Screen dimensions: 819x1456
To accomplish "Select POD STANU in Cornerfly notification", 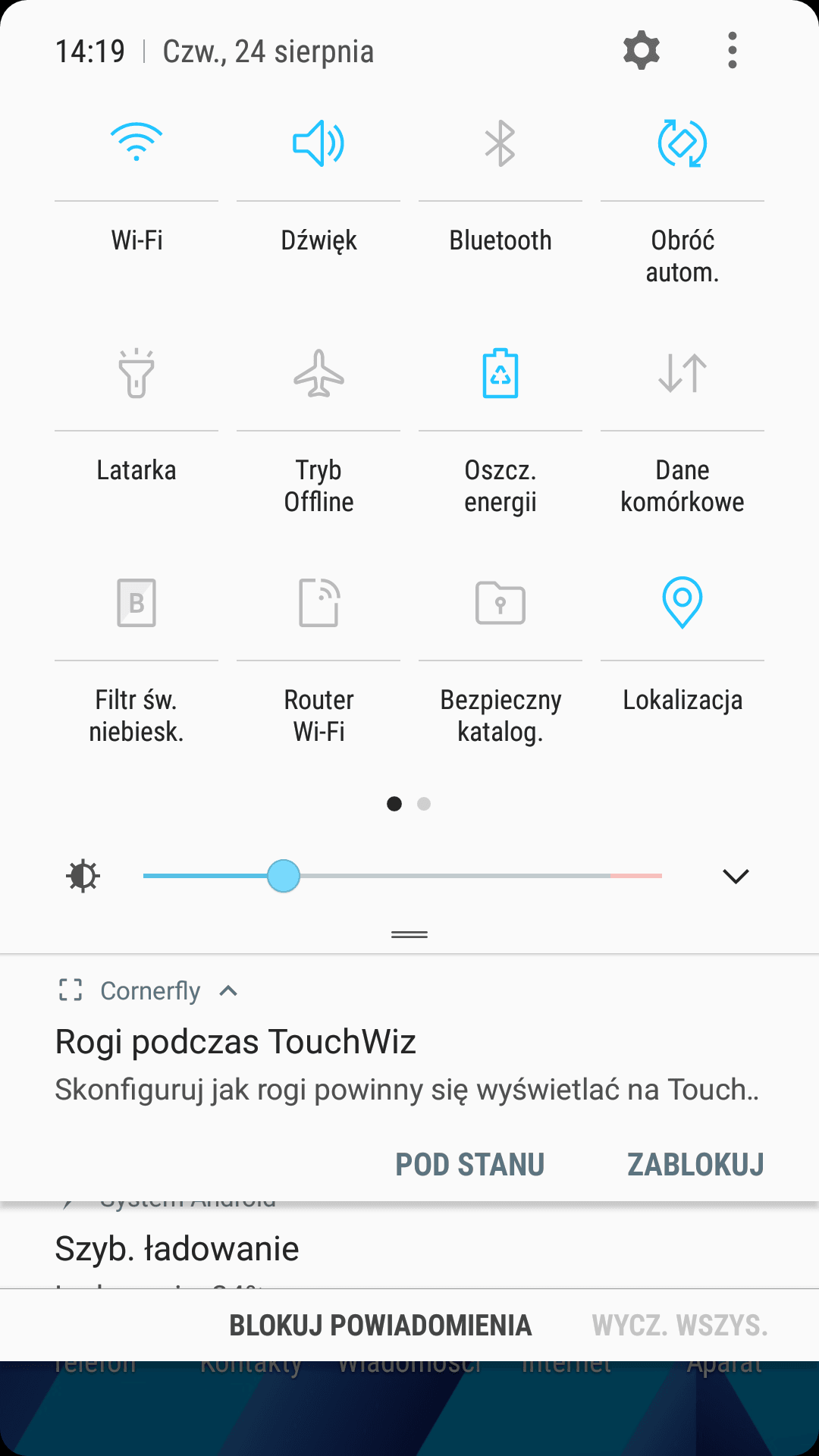I will click(x=470, y=1165).
